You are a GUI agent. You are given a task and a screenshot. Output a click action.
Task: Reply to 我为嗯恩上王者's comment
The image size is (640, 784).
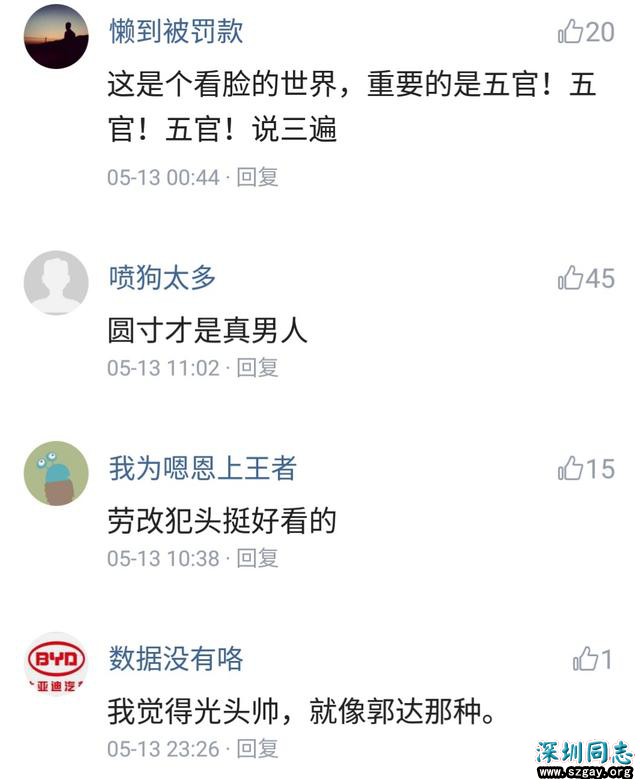pyautogui.click(x=258, y=558)
